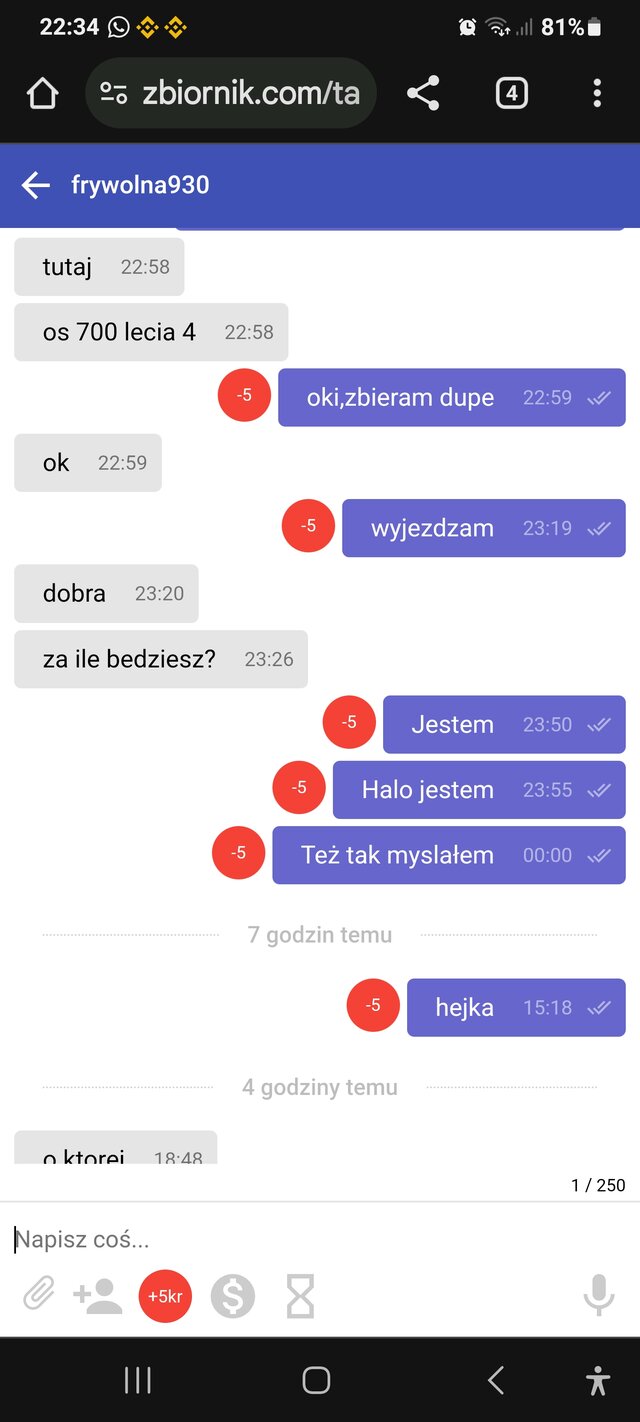
Task: Tap the +5kr red button
Action: coord(165,1296)
